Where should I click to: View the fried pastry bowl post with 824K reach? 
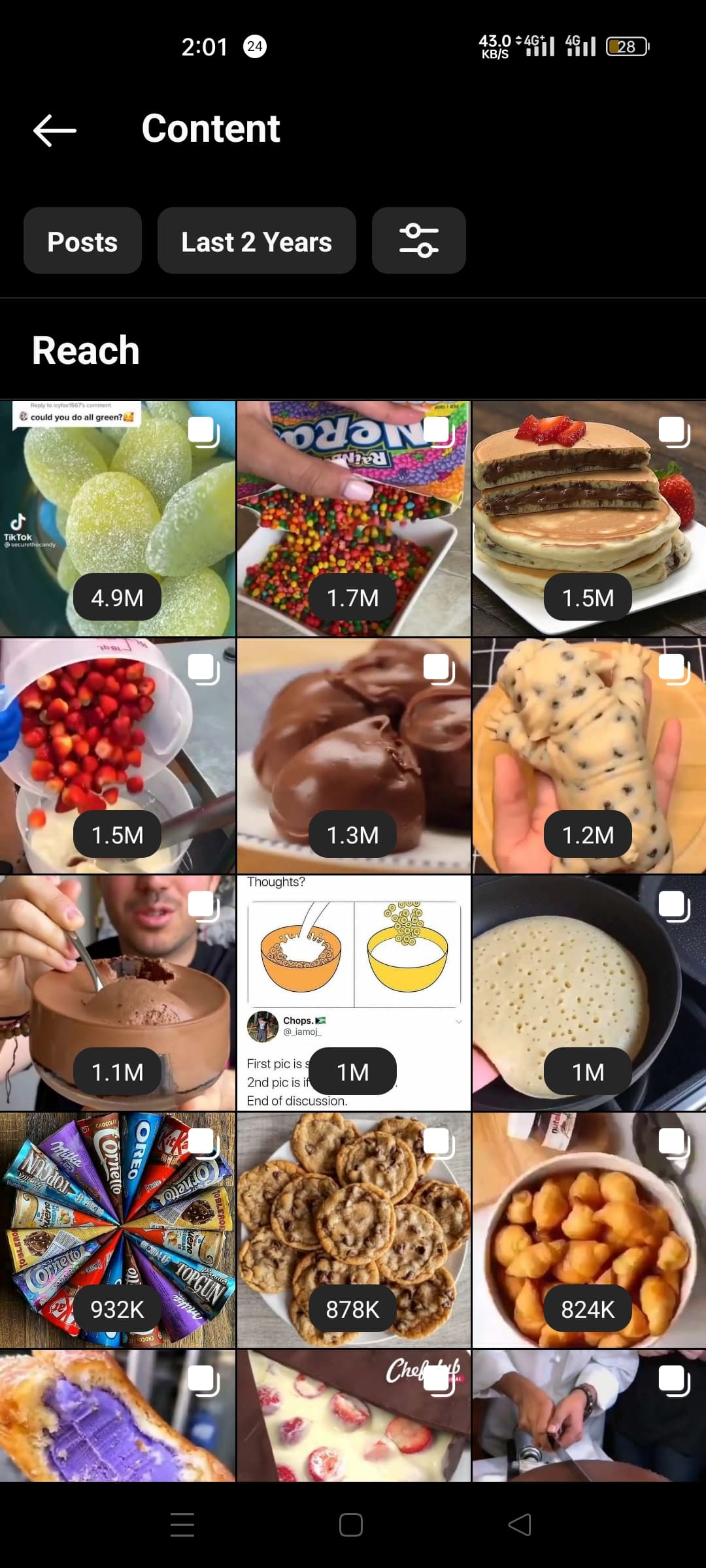589,1230
